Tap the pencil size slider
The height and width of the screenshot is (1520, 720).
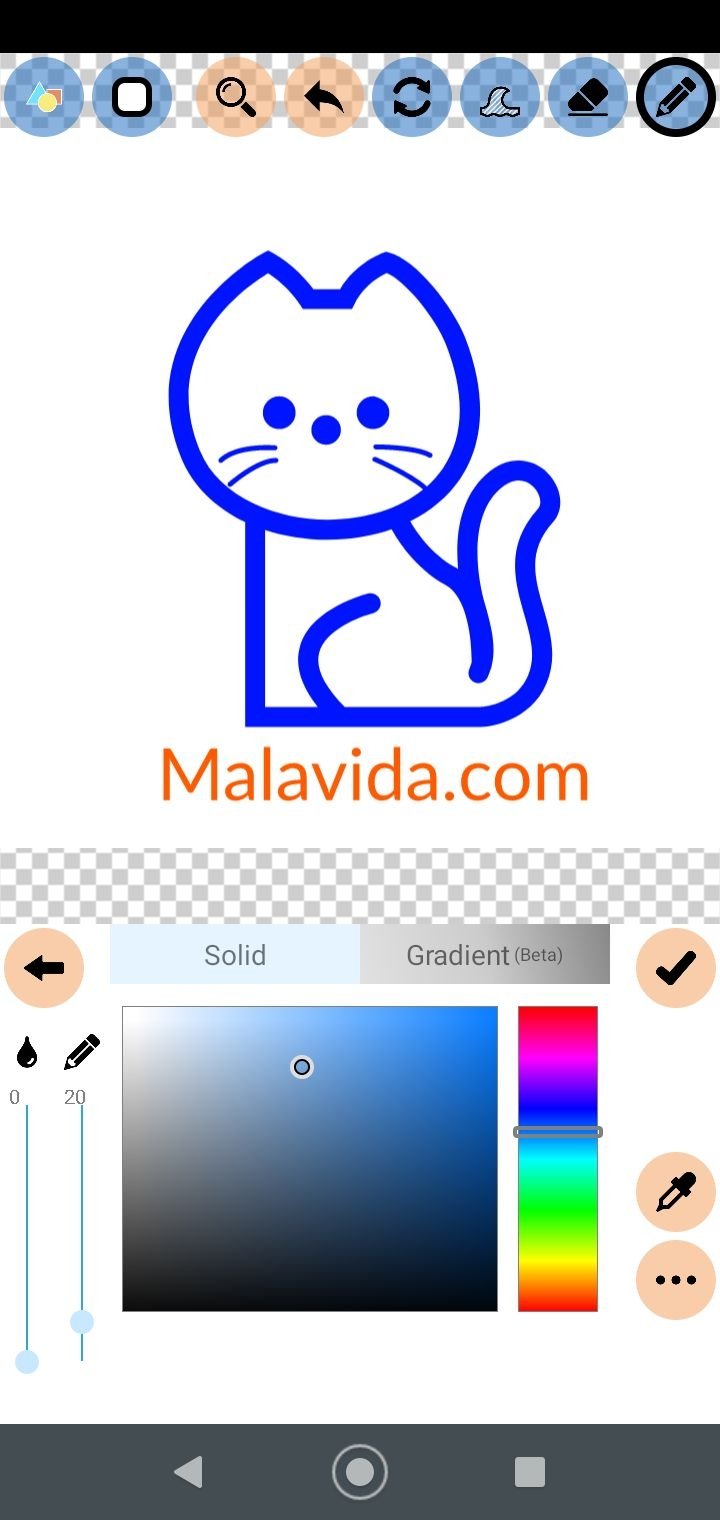click(x=82, y=1233)
